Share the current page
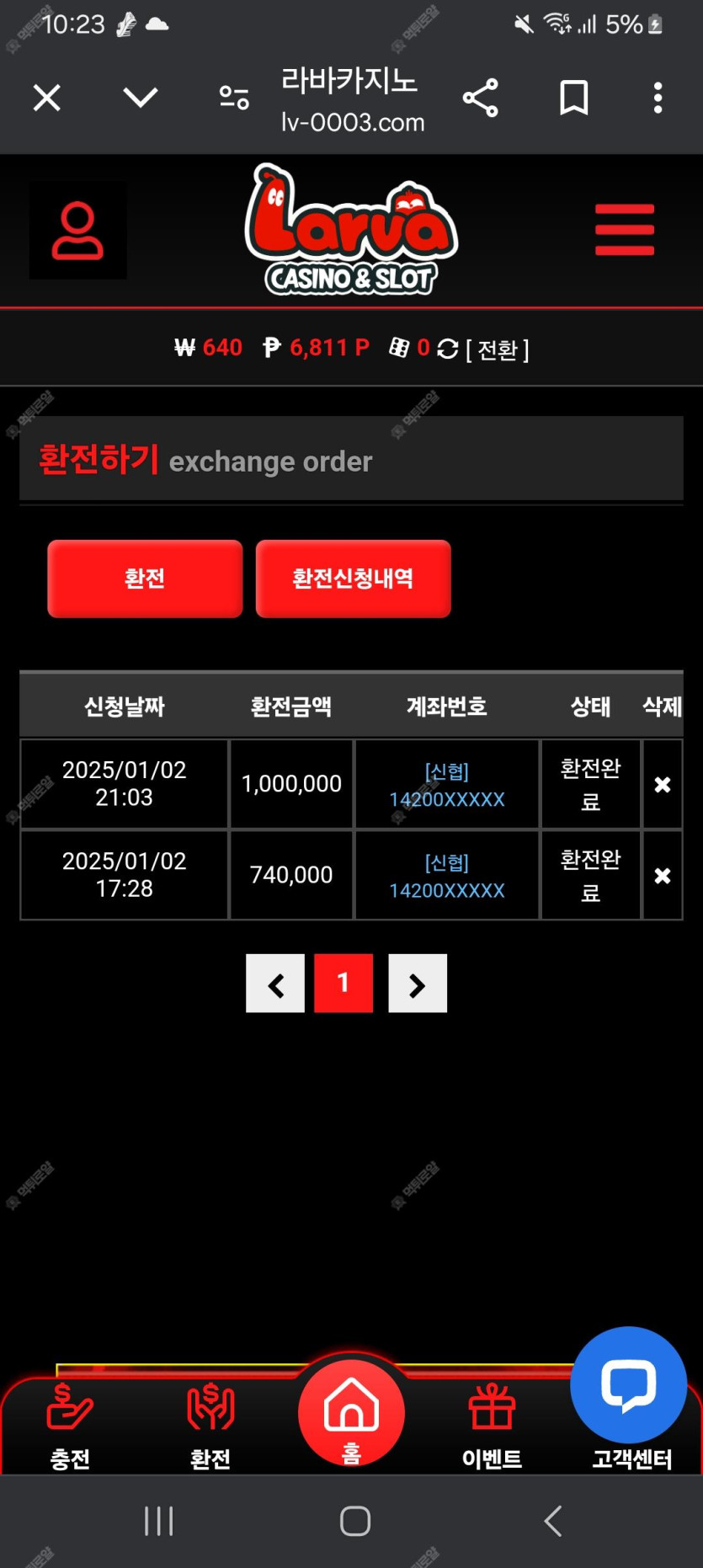The height and width of the screenshot is (1568, 703). coord(481,98)
